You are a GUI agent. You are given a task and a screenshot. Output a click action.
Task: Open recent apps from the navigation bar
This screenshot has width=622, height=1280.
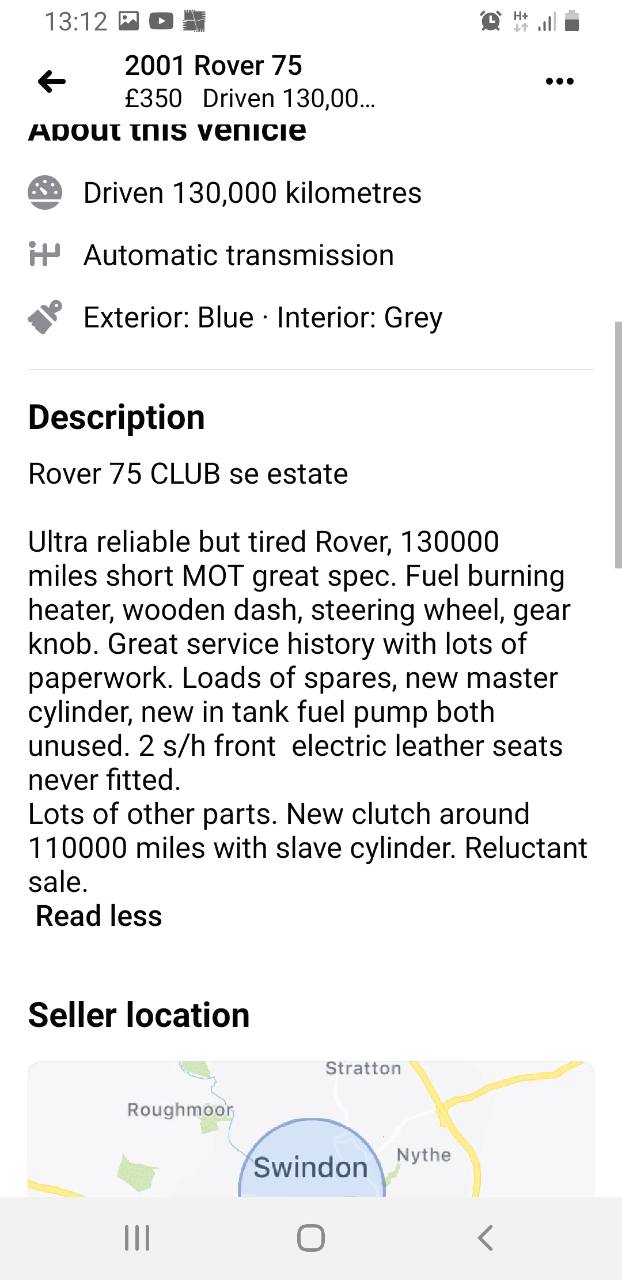[x=137, y=1238]
